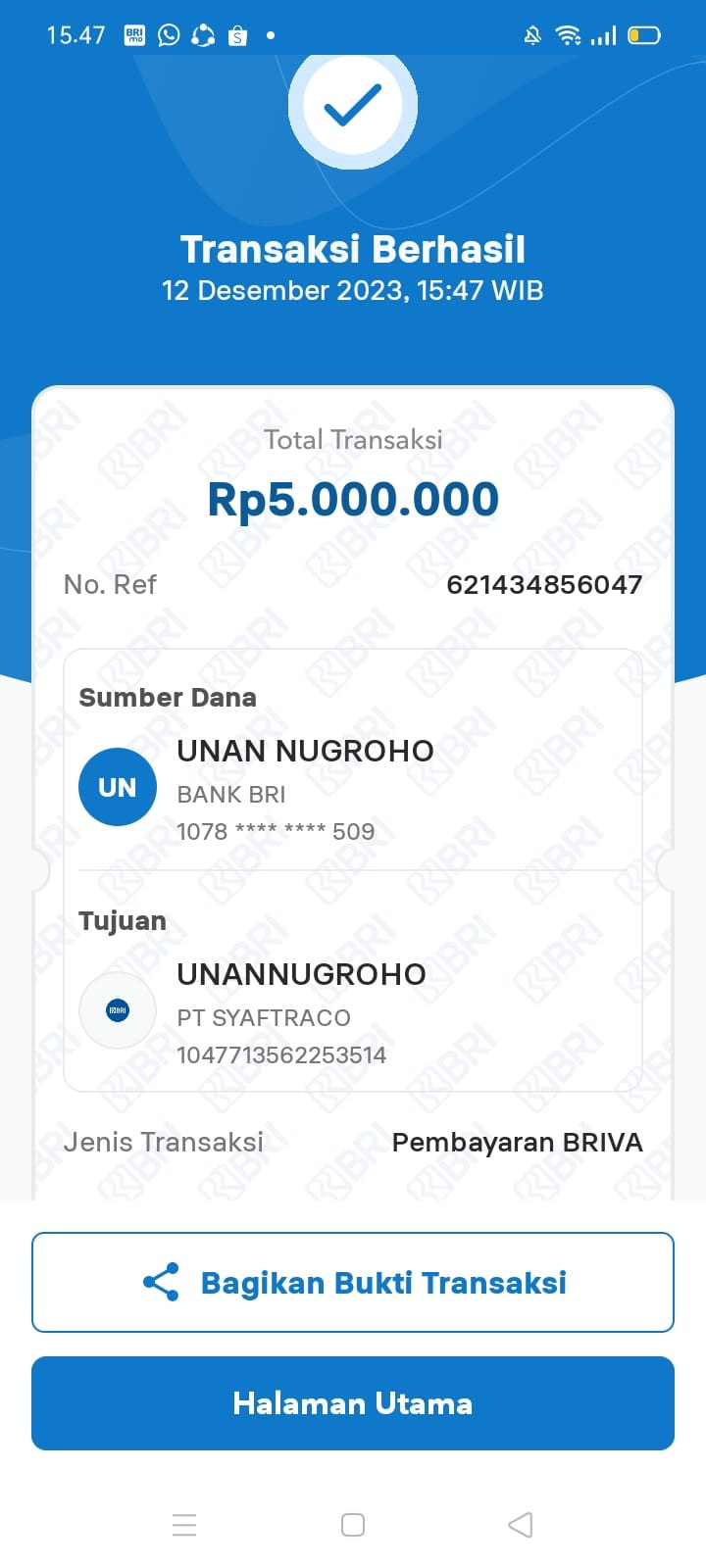Go to Halaman Utama
706x1568 pixels.
(x=353, y=1403)
